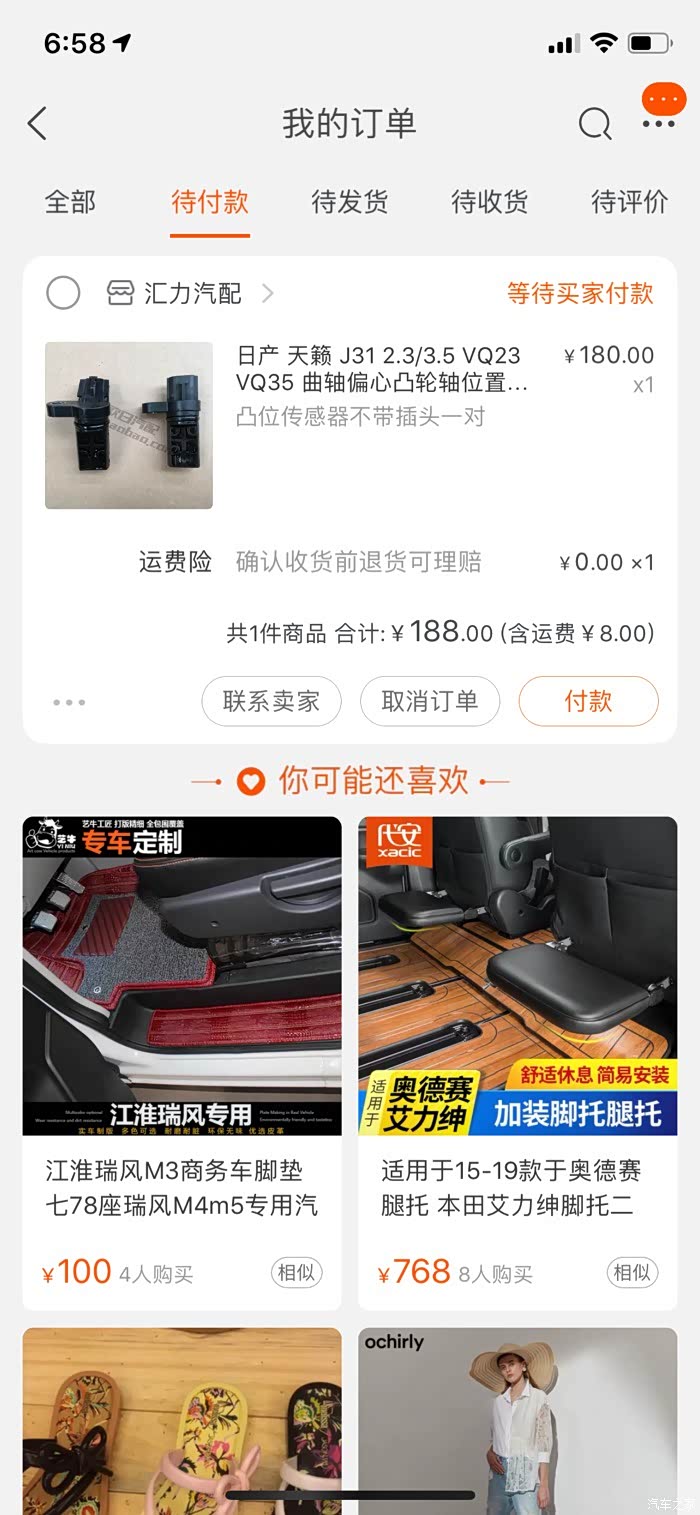Find similar items to the ¥768 腿托
700x1515 pixels.
coord(632,1272)
